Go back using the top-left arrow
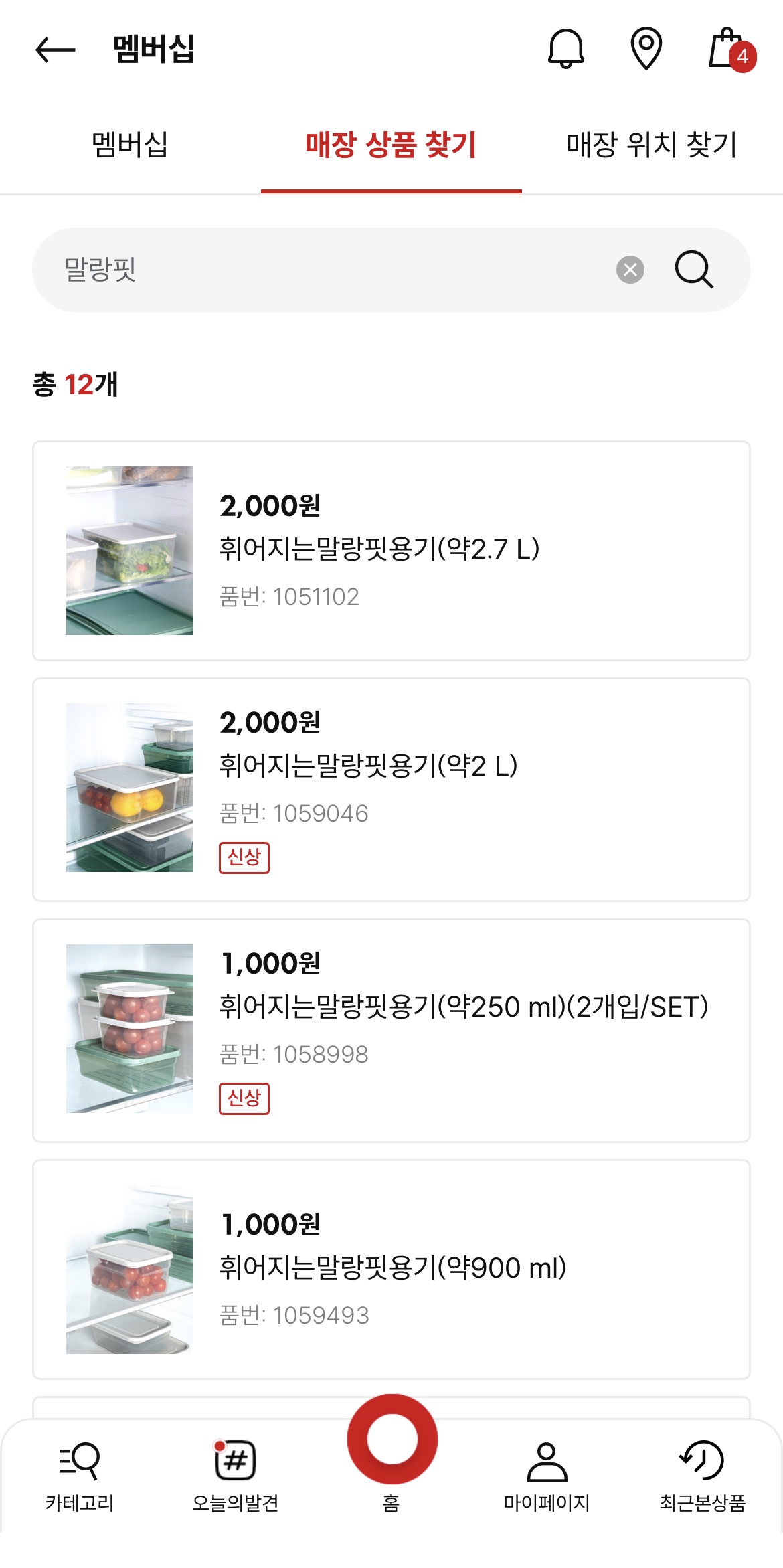The width and height of the screenshot is (783, 1568). click(x=55, y=50)
